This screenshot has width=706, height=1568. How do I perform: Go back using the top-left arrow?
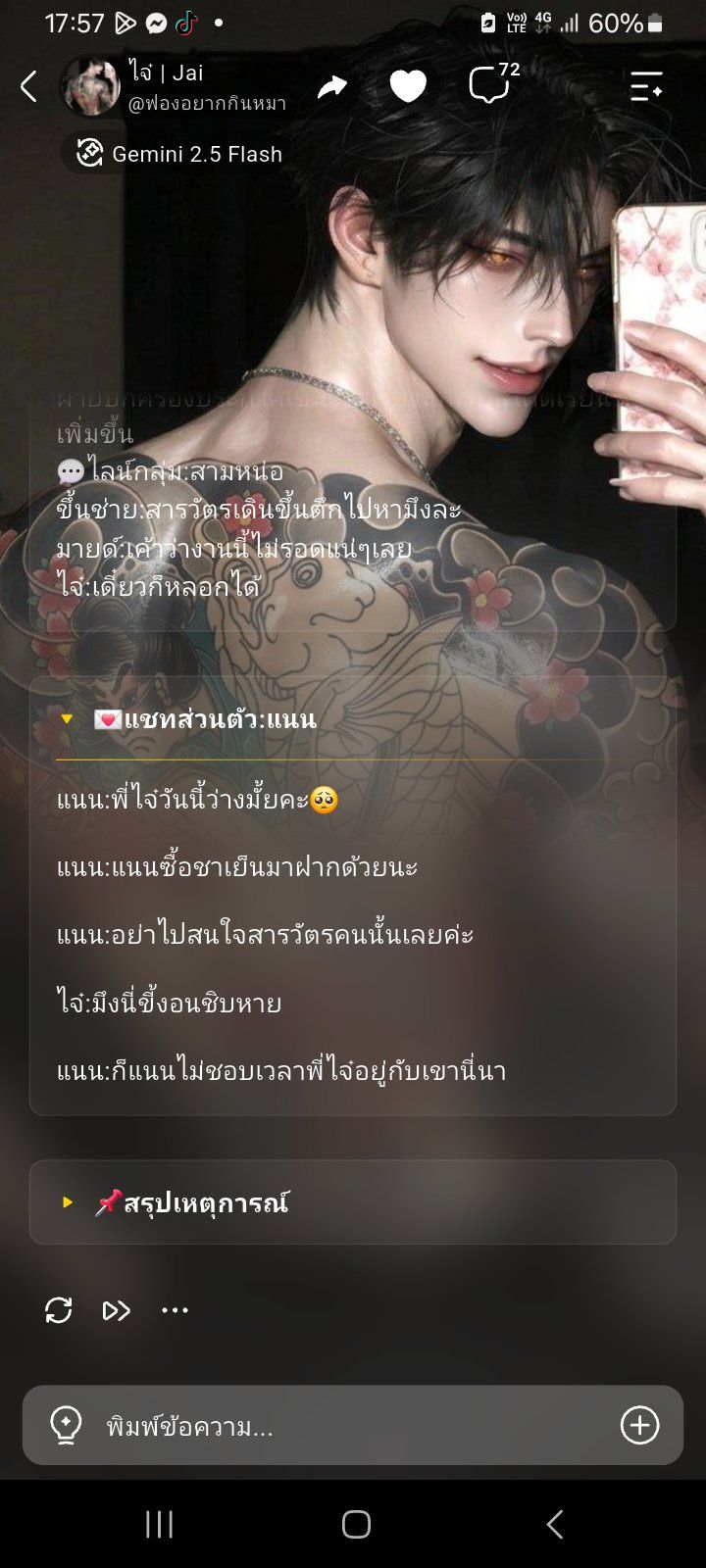pyautogui.click(x=28, y=87)
